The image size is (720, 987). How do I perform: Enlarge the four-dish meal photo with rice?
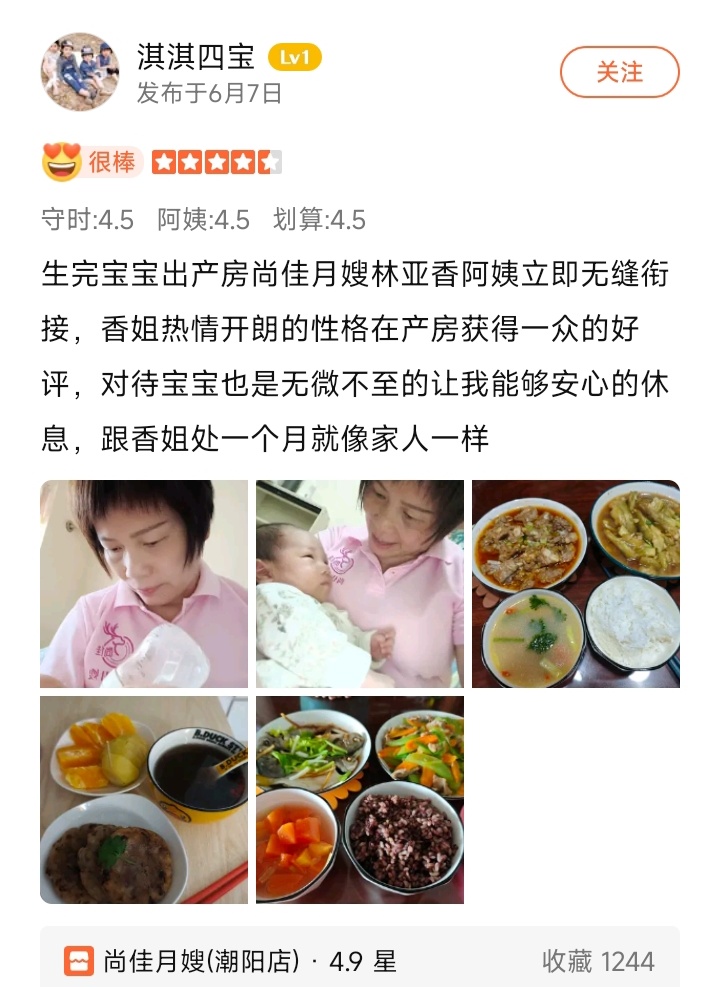tap(576, 584)
